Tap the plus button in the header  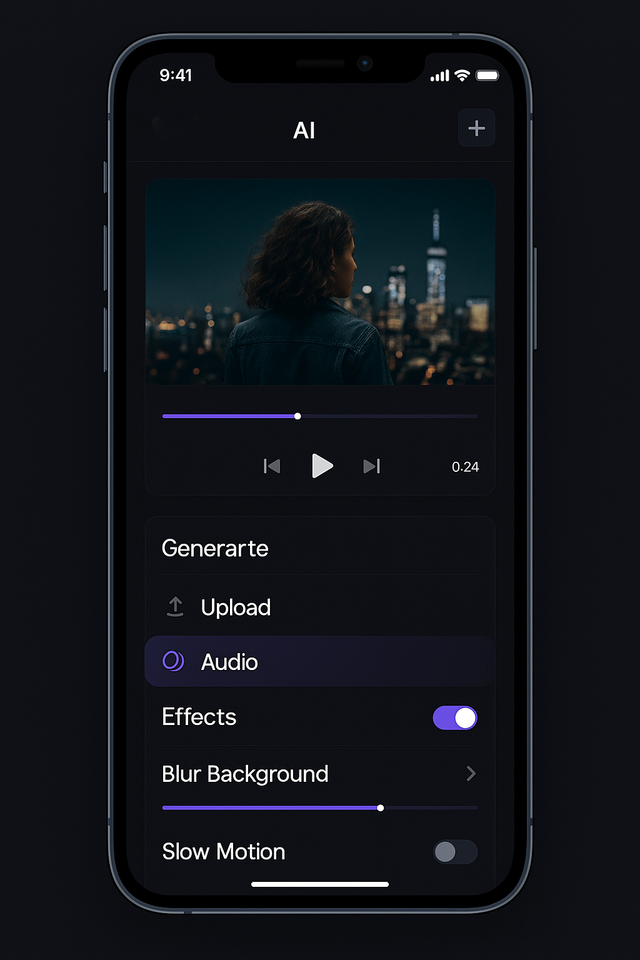click(x=476, y=128)
